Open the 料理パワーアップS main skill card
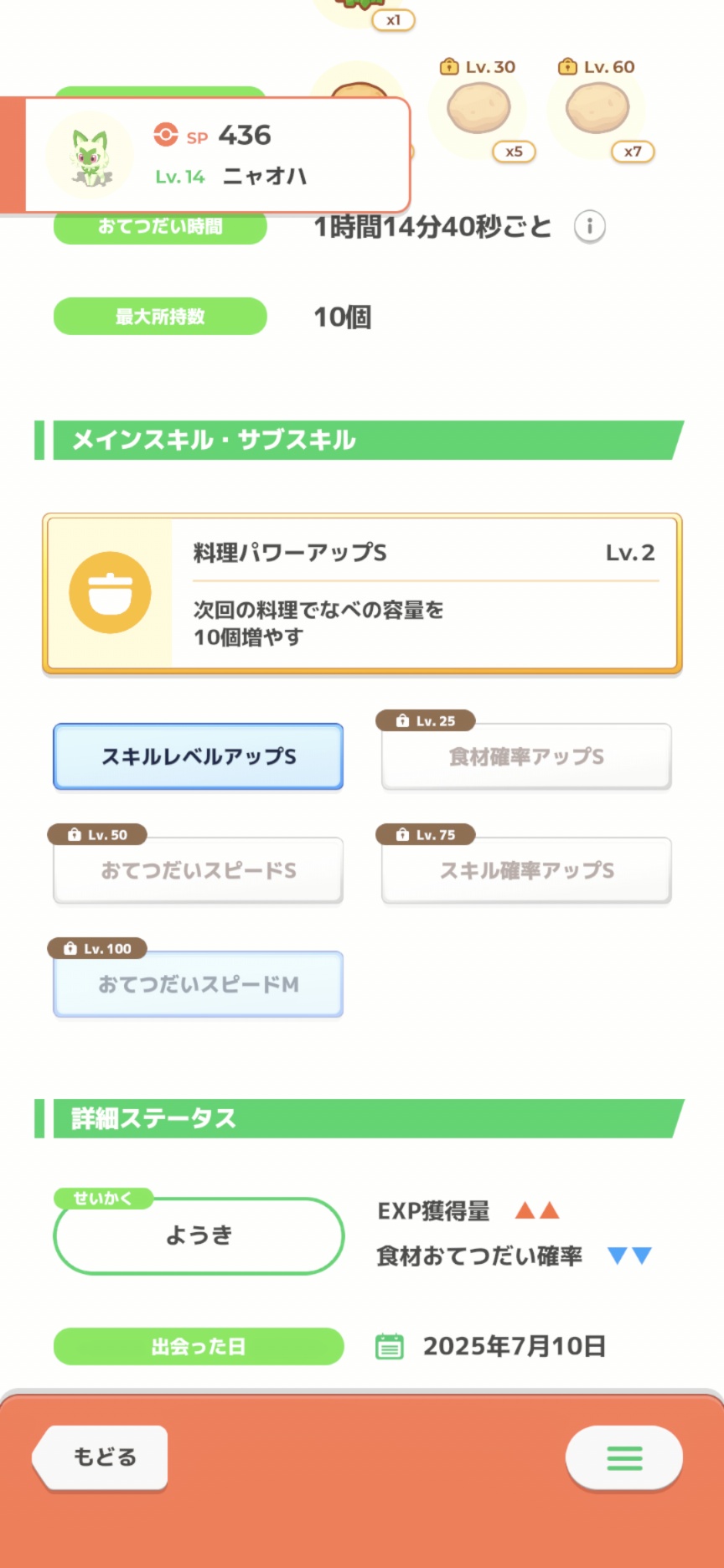This screenshot has height=1568, width=724. click(362, 593)
